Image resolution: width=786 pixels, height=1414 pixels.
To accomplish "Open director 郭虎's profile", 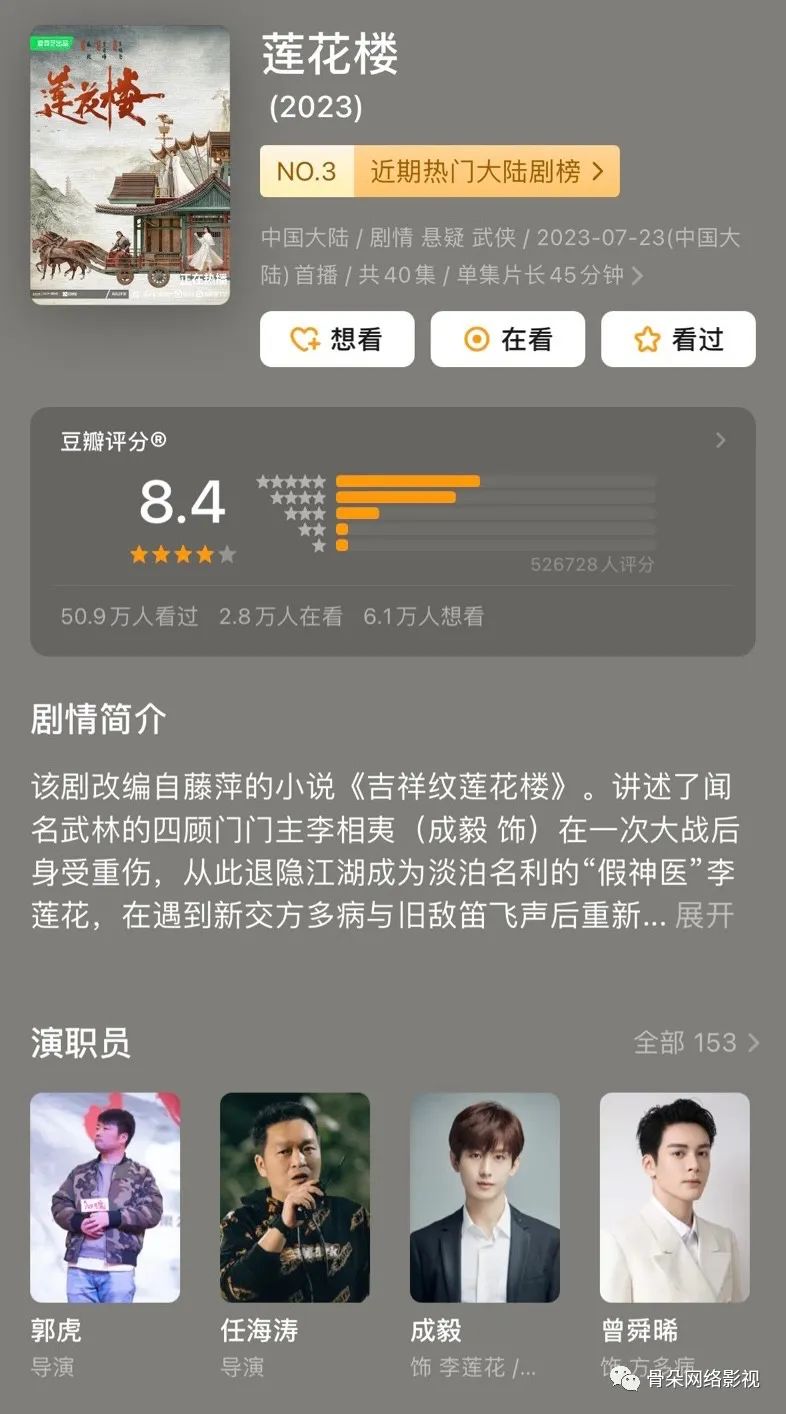I will pyautogui.click(x=105, y=1197).
